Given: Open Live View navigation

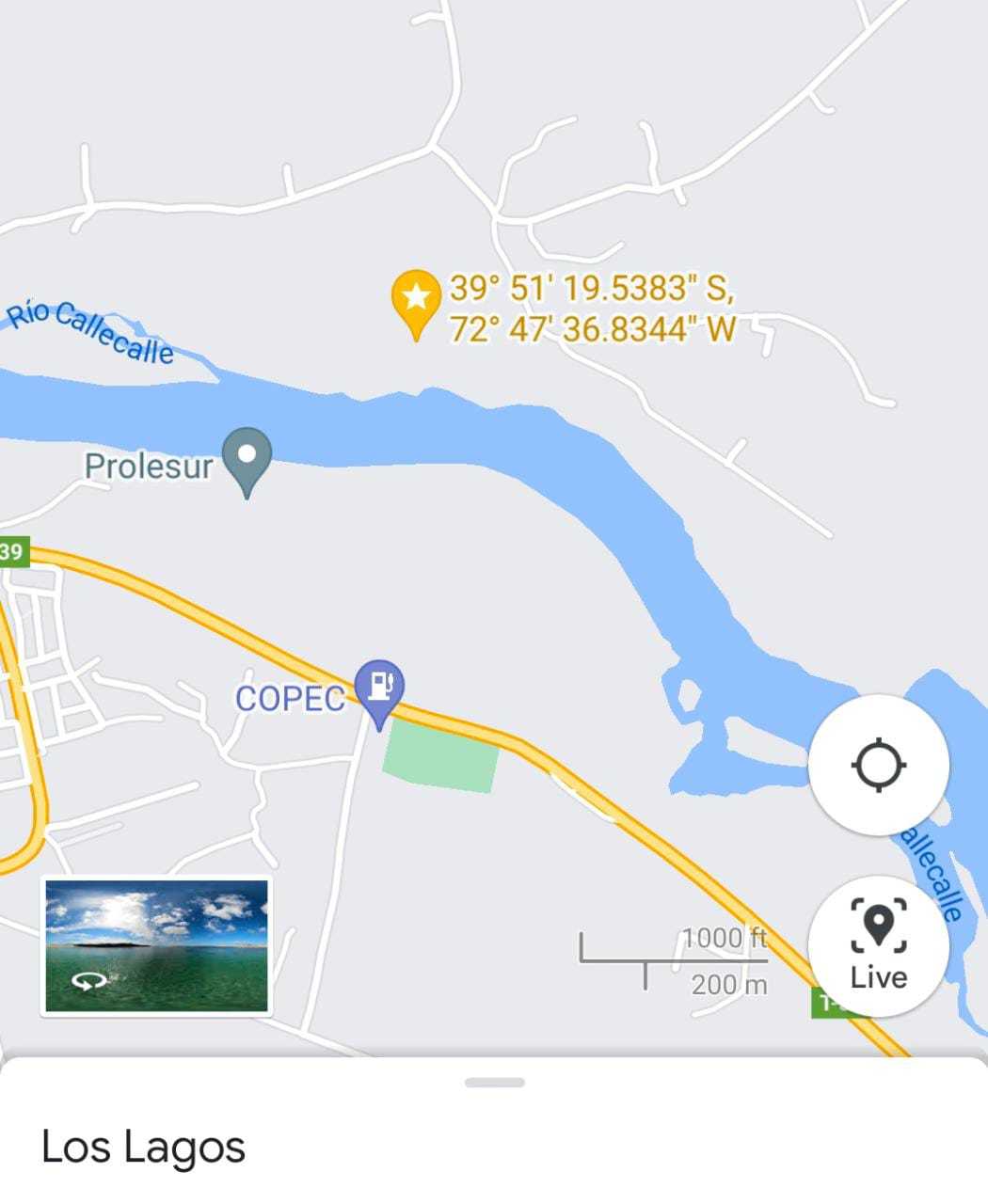Looking at the screenshot, I should coord(878,945).
